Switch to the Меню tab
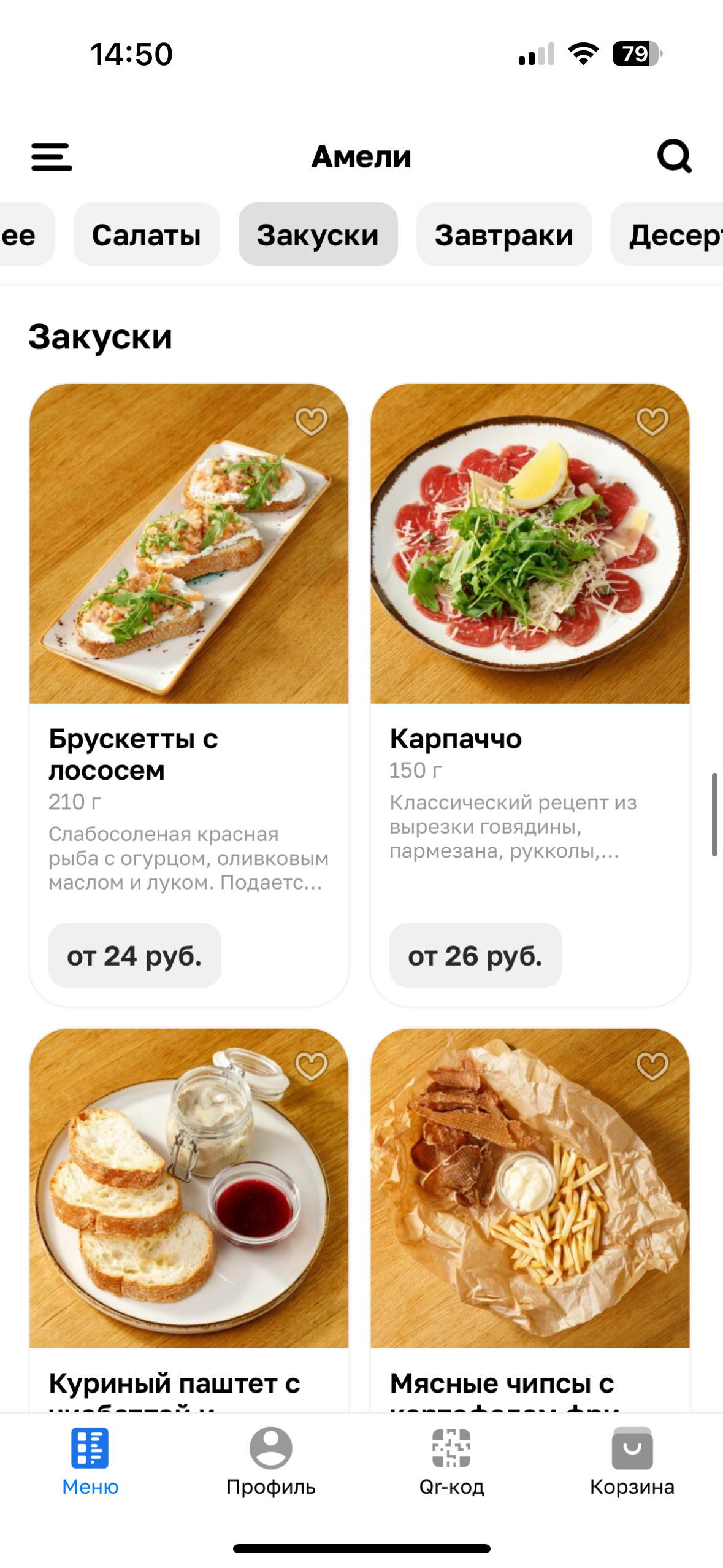 pos(90,1460)
